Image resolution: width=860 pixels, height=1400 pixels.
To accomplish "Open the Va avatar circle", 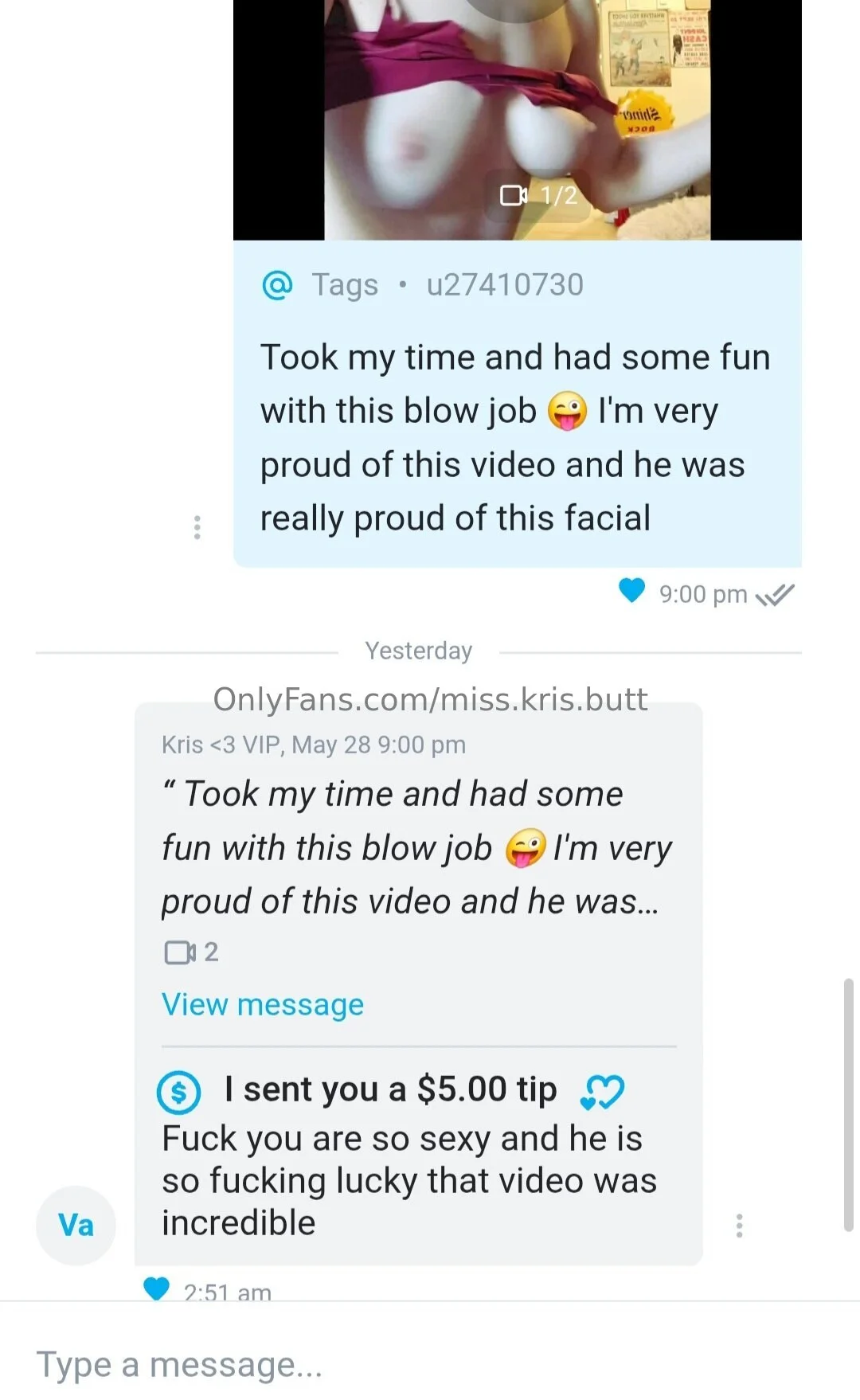I will pyautogui.click(x=76, y=1226).
